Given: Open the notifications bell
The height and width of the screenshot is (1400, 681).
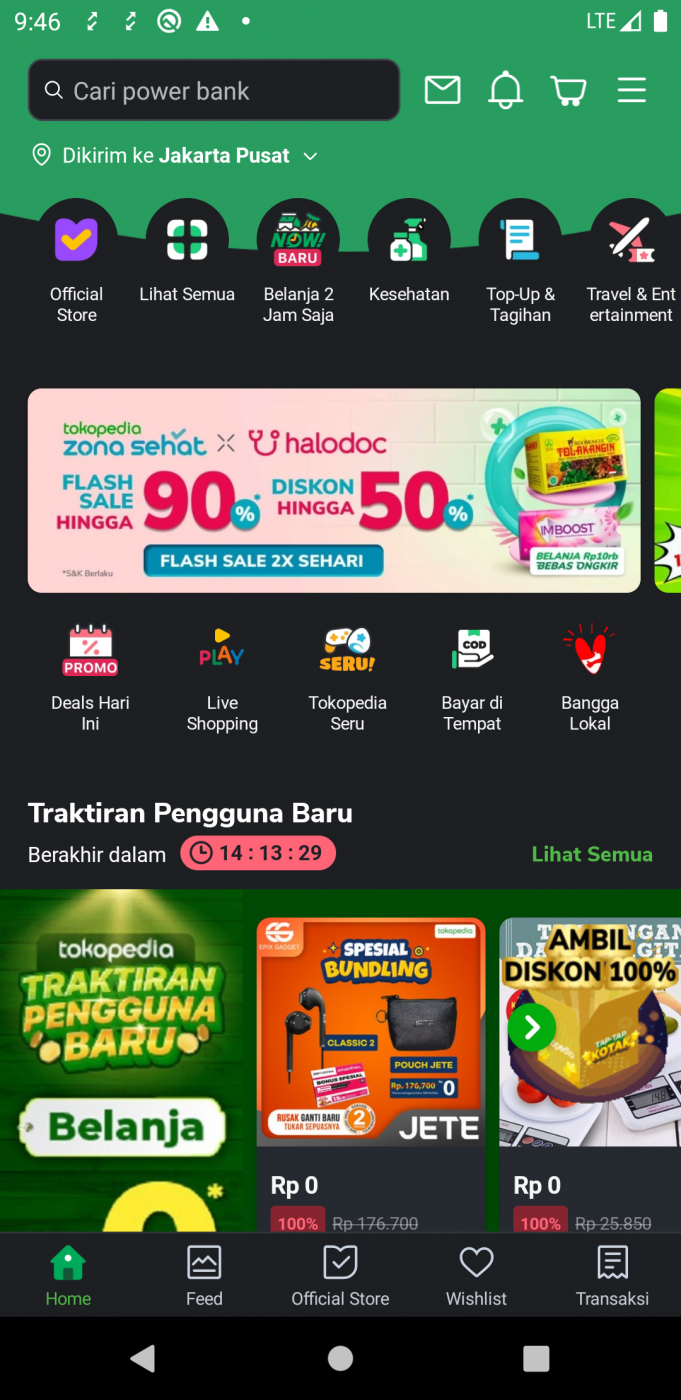Looking at the screenshot, I should tap(505, 91).
